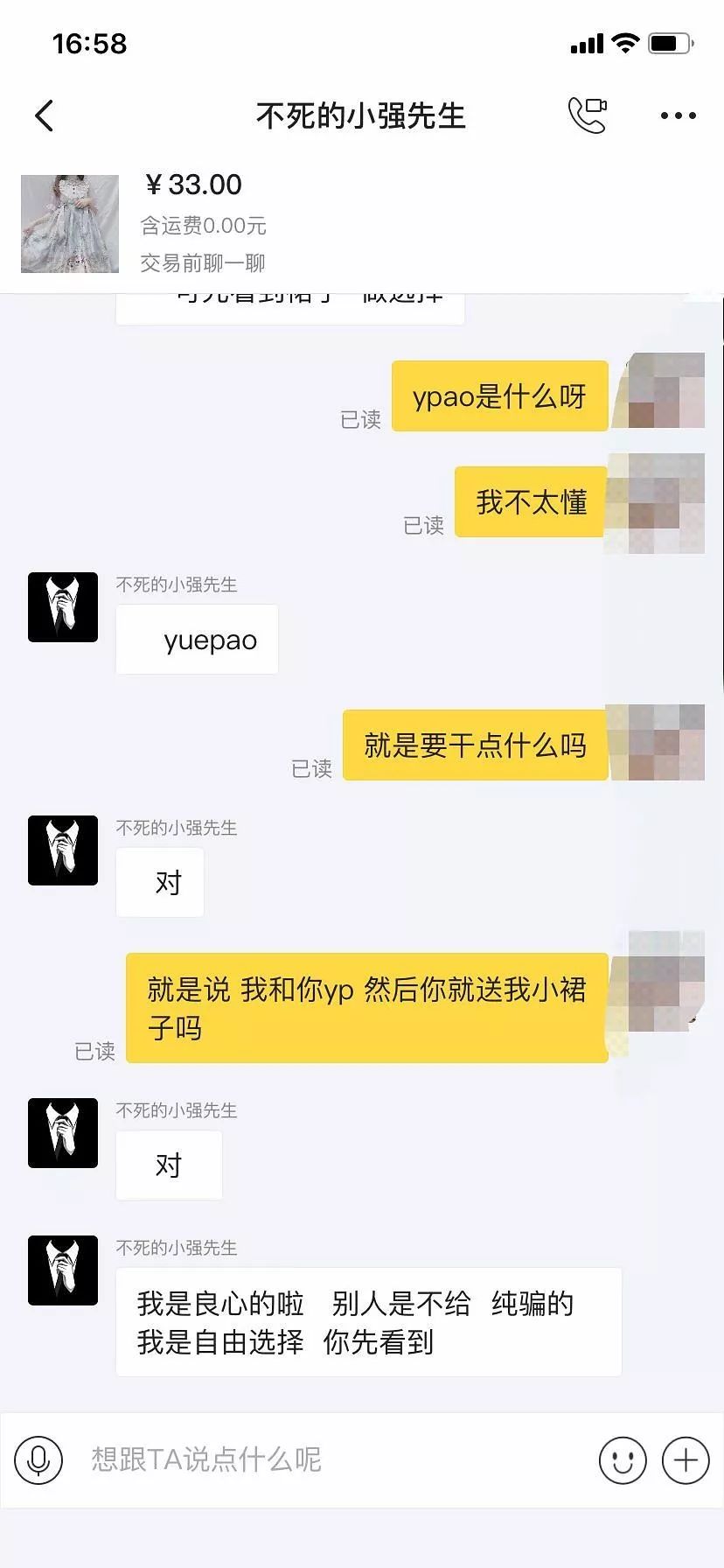This screenshot has width=724, height=1568.
Task: Open the three-dot overflow menu
Action: coord(679,115)
